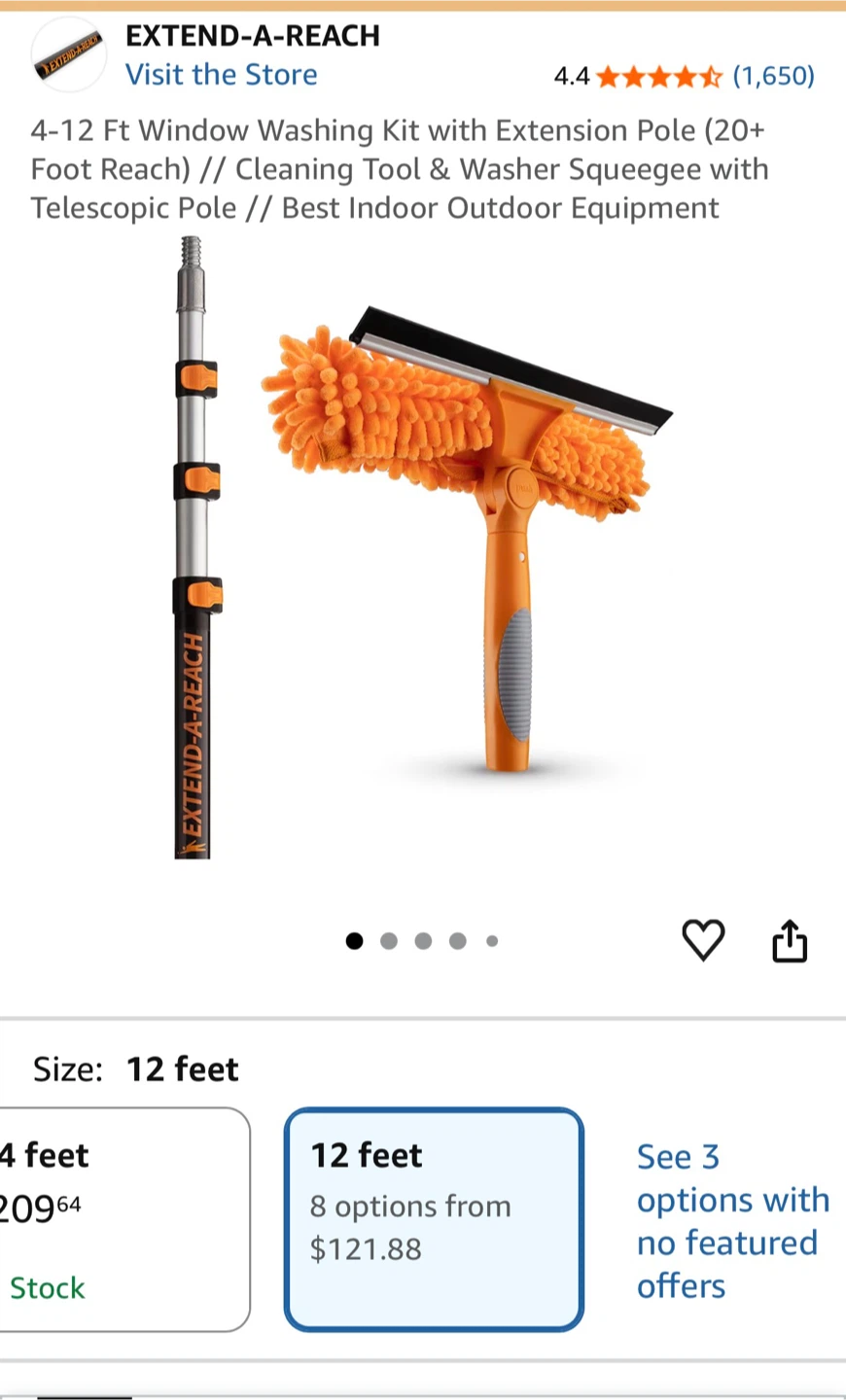
Task: See 3 options with no featured offers
Action: (x=732, y=1221)
